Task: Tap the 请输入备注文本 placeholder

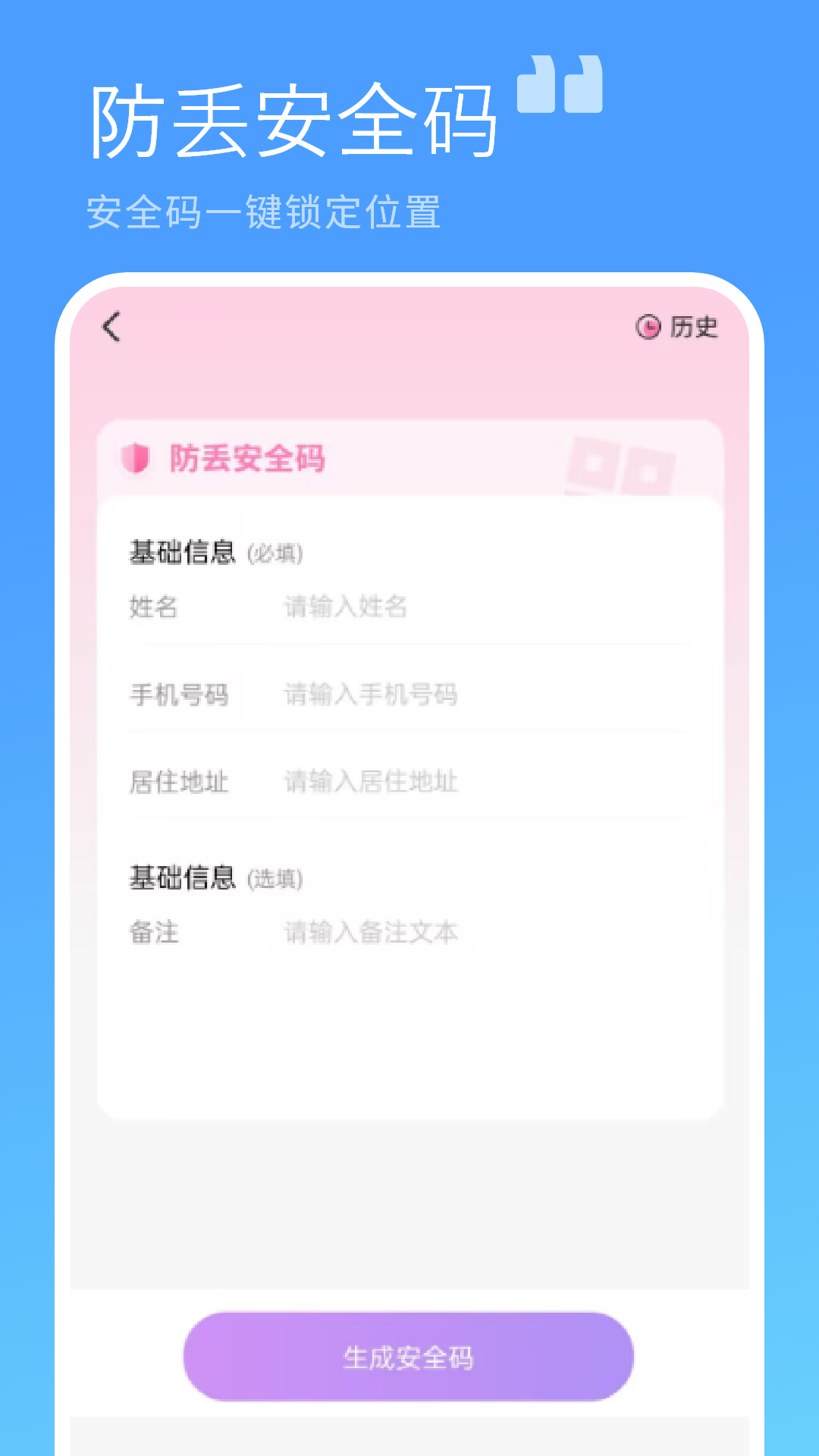Action: (369, 933)
